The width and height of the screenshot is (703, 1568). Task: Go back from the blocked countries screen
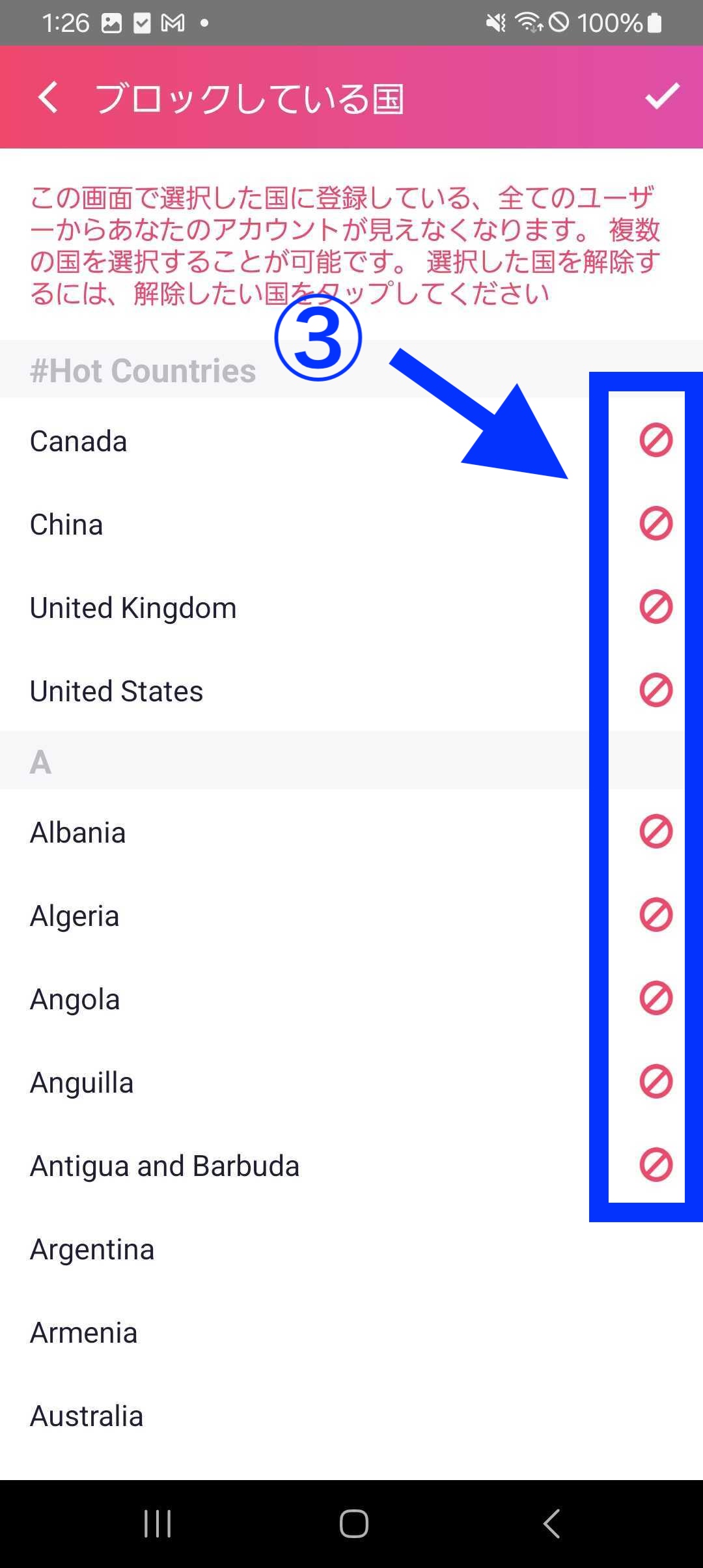click(x=48, y=98)
